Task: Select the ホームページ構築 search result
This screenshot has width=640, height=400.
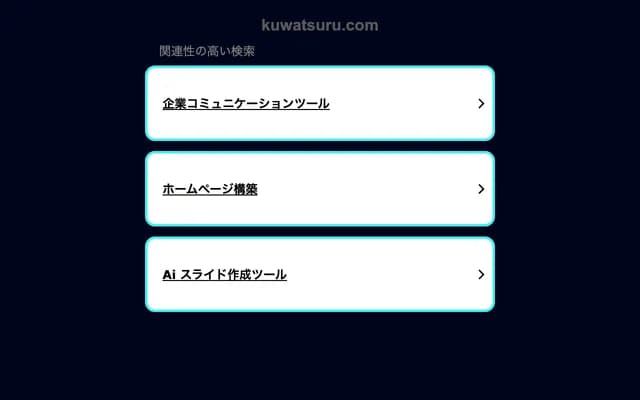Action: coord(210,189)
